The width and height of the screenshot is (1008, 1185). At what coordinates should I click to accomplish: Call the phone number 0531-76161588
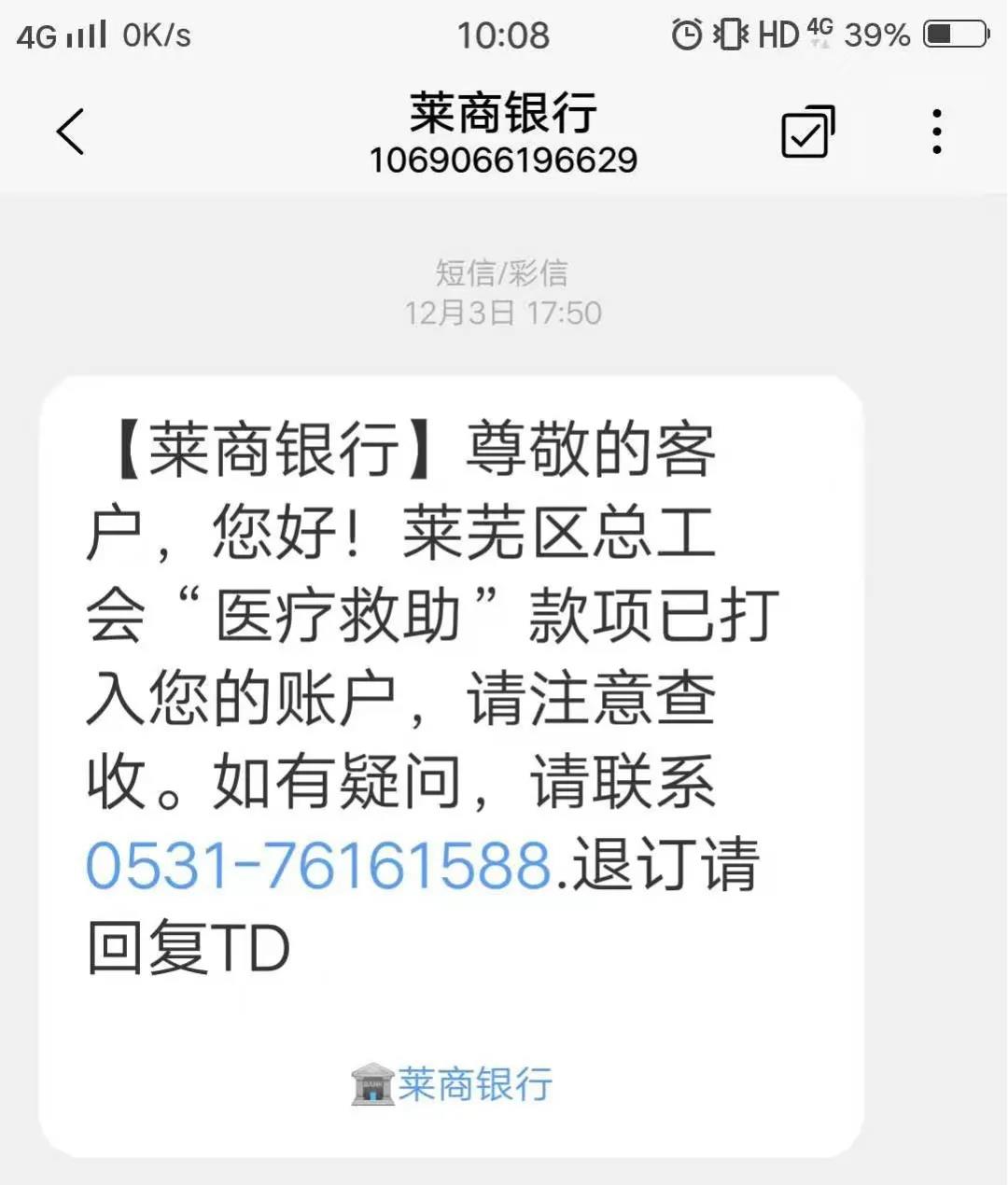[318, 865]
